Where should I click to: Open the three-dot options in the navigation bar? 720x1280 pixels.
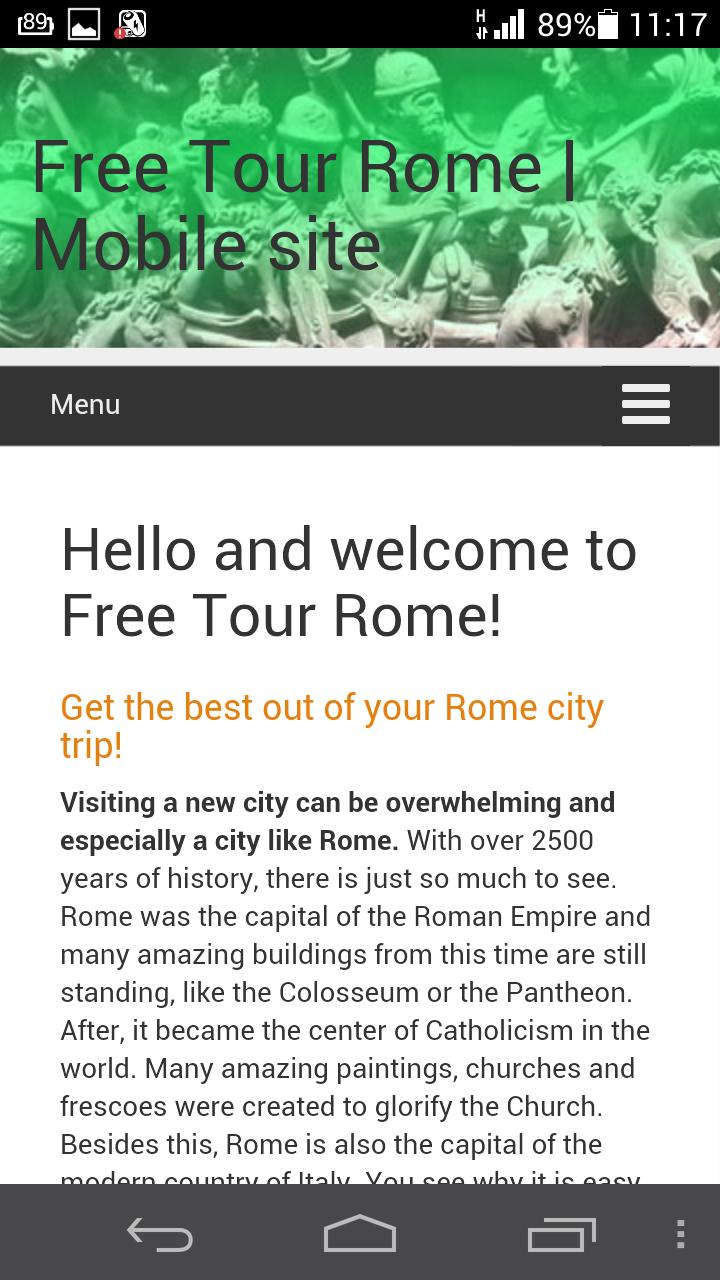click(681, 1235)
